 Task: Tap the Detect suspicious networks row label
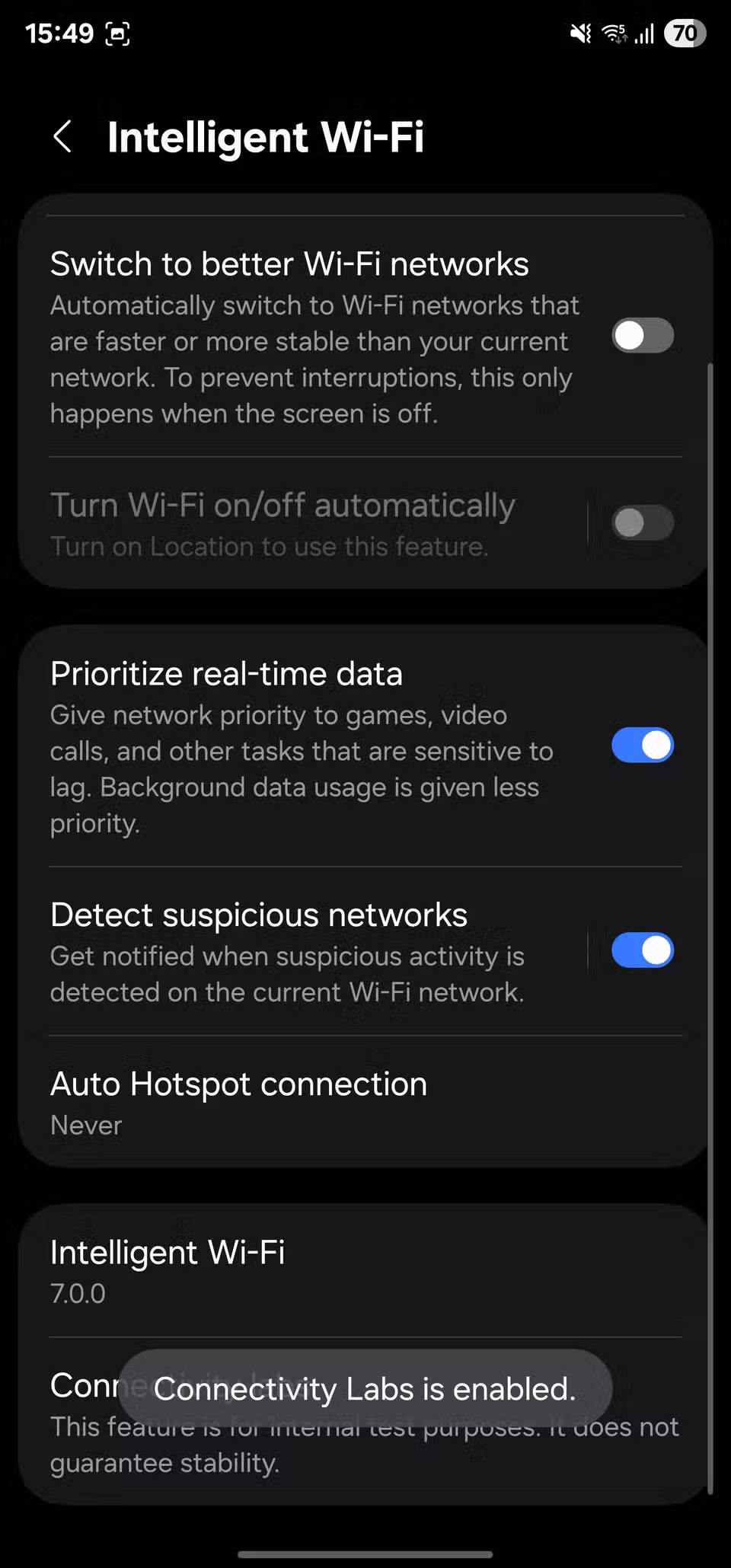(259, 914)
